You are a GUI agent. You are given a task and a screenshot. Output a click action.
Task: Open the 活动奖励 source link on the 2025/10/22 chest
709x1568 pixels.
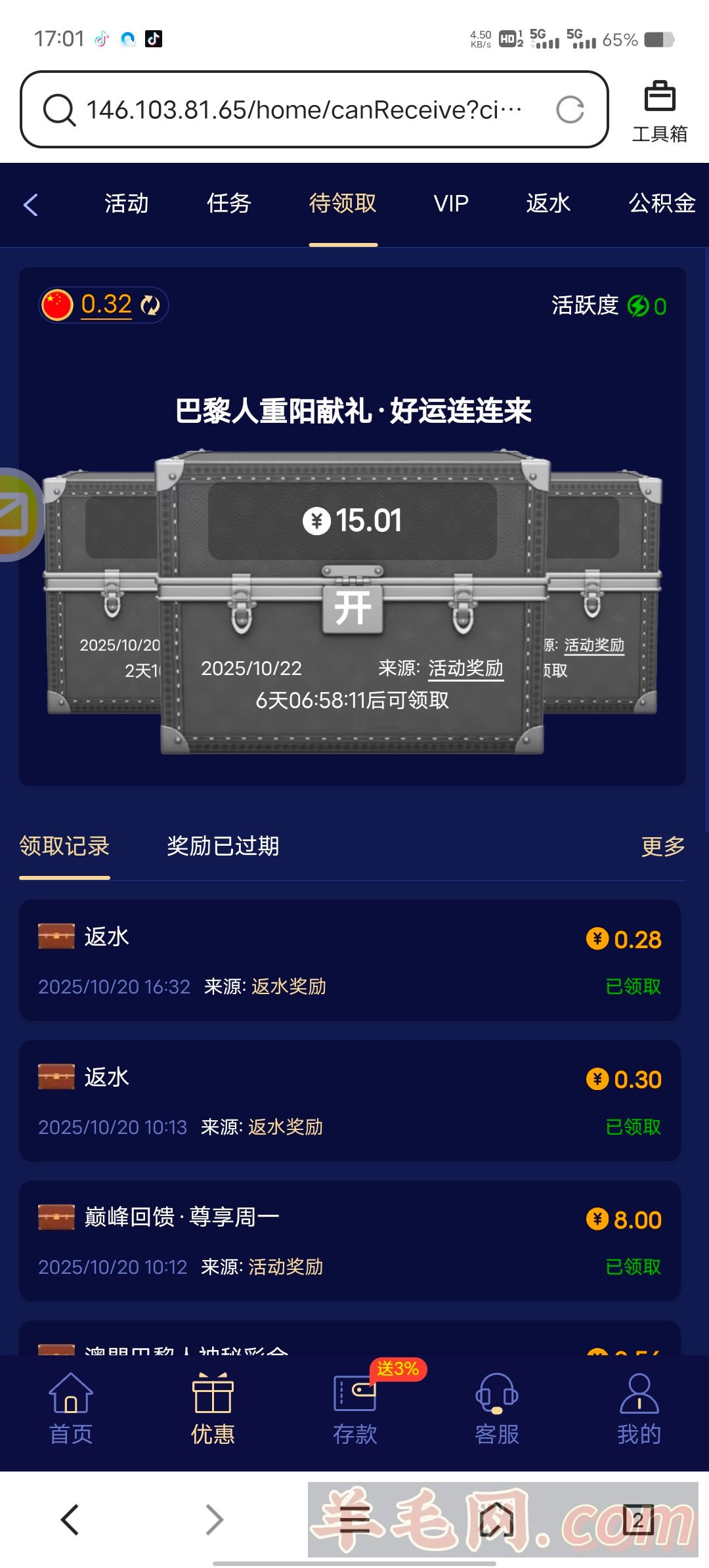[465, 668]
